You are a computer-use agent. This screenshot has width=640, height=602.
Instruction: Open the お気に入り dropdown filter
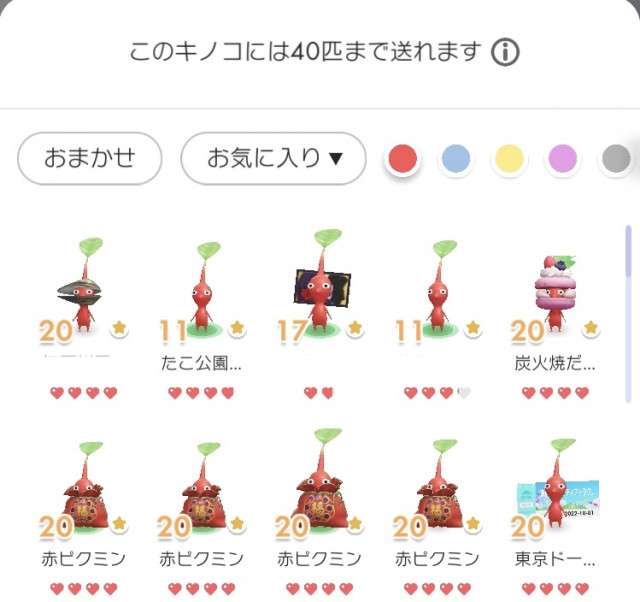click(273, 158)
